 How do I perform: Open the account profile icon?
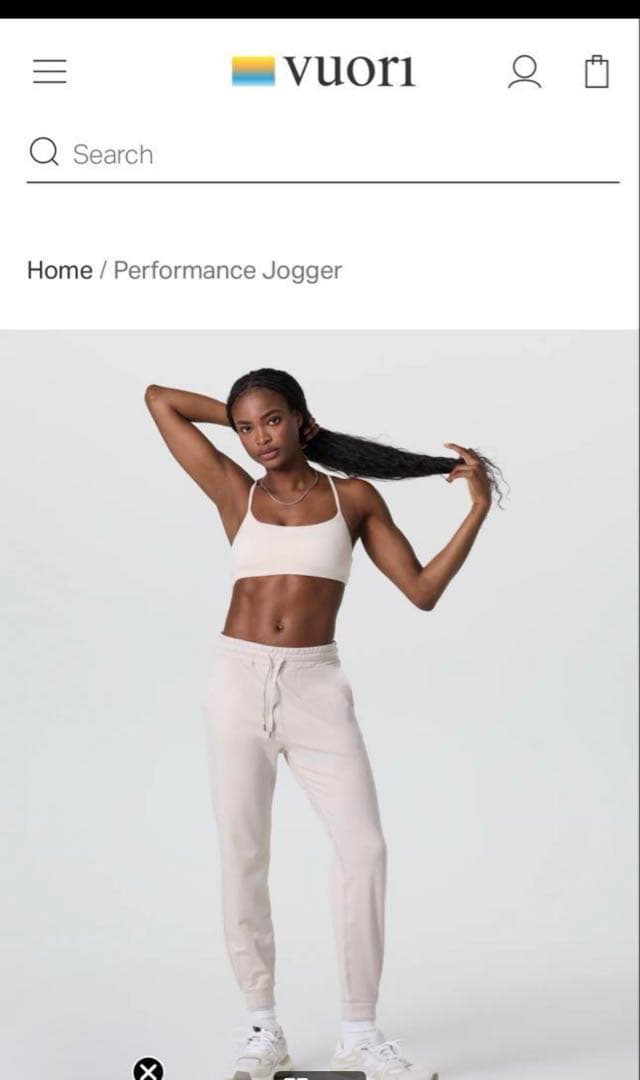click(524, 72)
